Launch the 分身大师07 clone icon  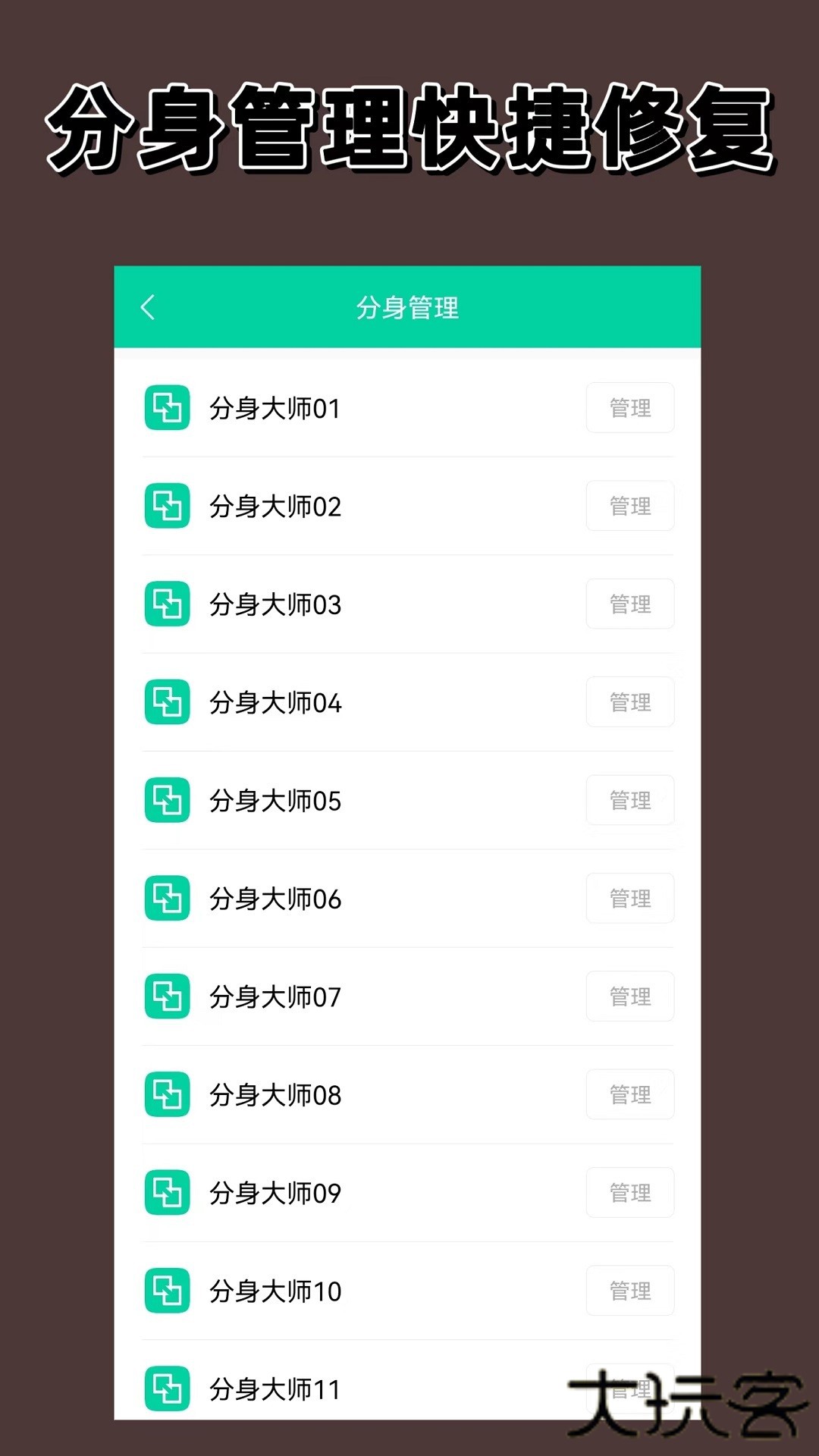pos(168,996)
